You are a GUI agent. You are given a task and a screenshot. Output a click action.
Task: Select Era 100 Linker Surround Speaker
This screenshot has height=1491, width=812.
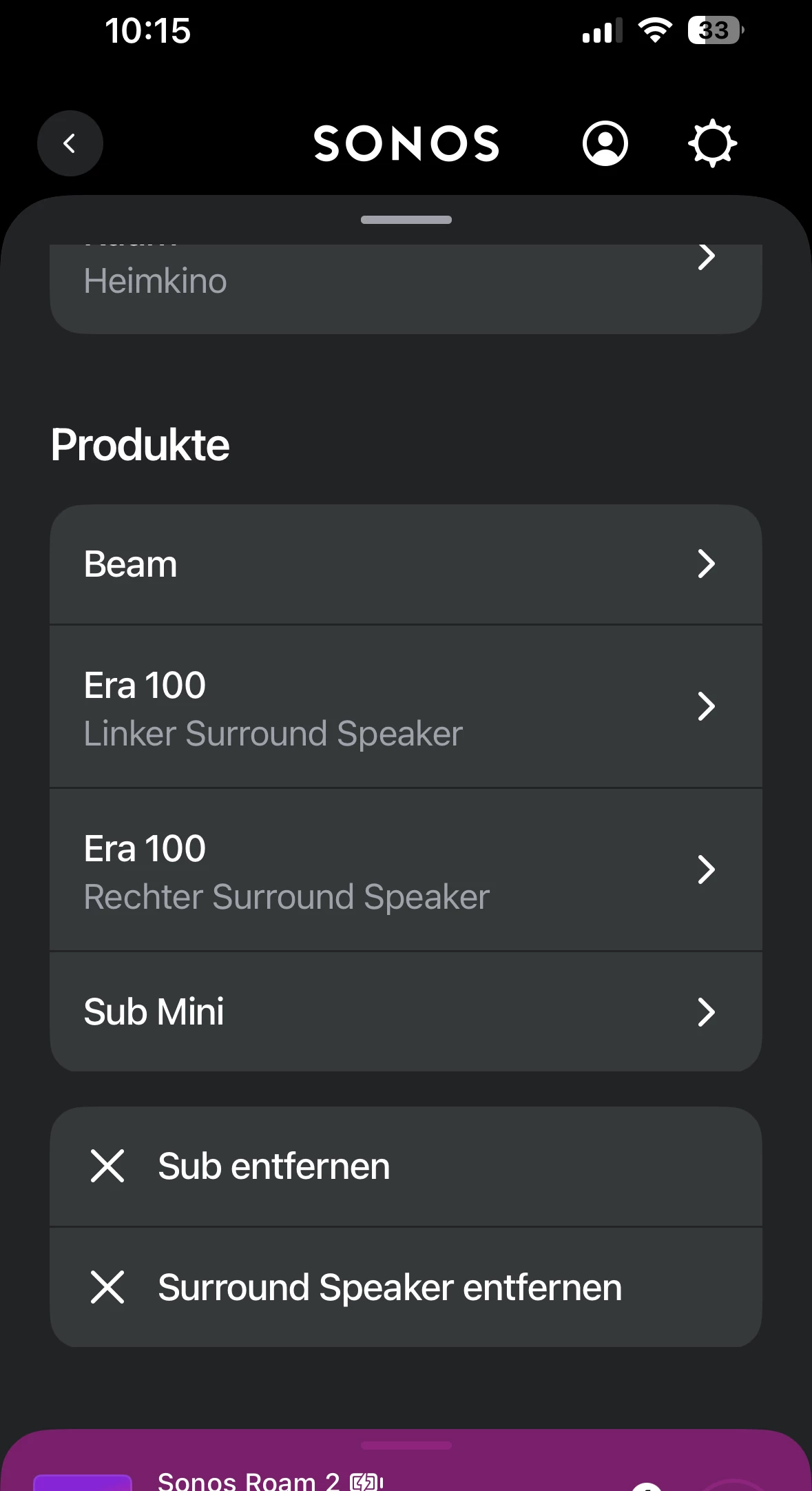(406, 708)
